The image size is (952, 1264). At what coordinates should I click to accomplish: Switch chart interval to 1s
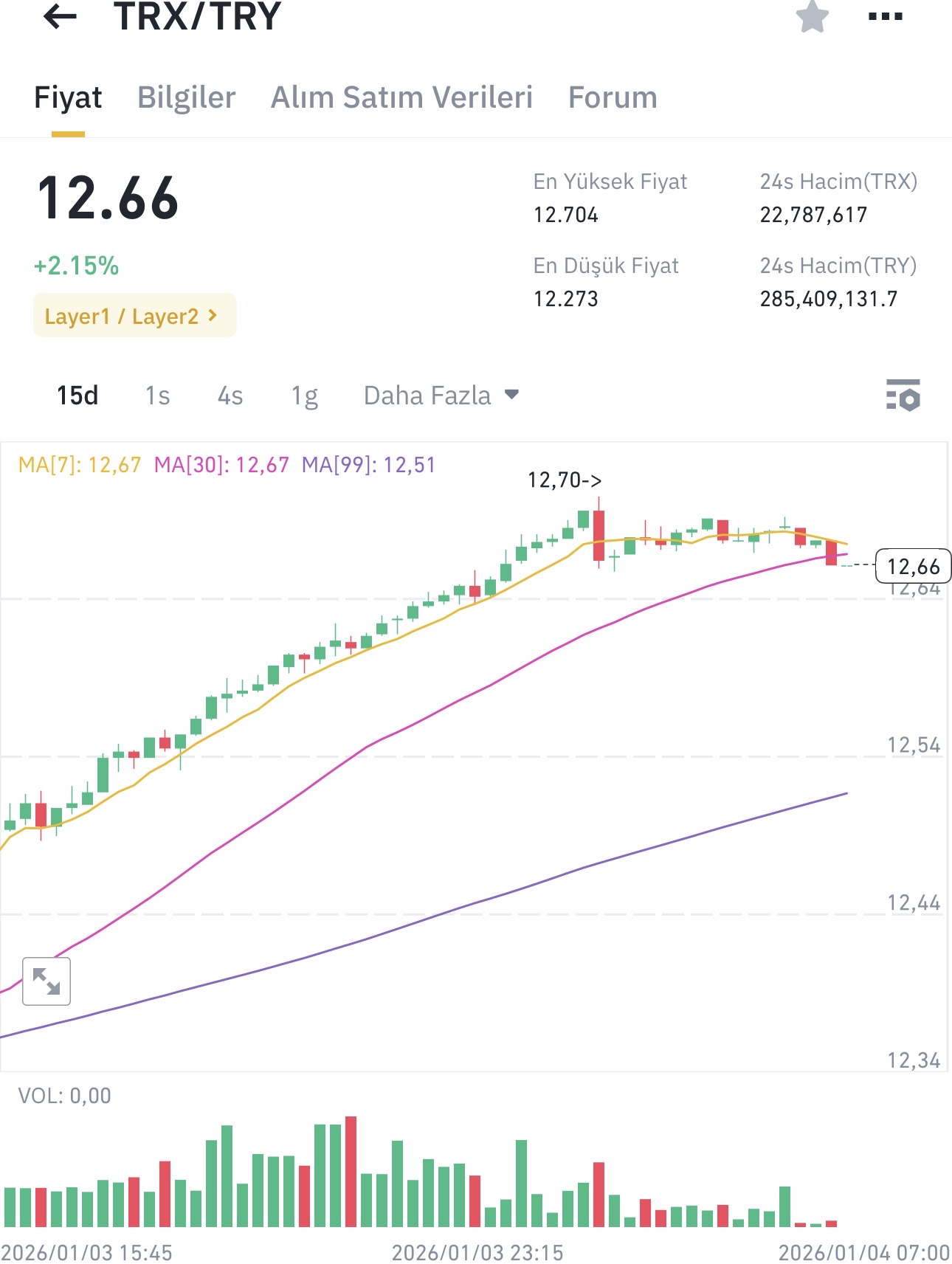(157, 396)
